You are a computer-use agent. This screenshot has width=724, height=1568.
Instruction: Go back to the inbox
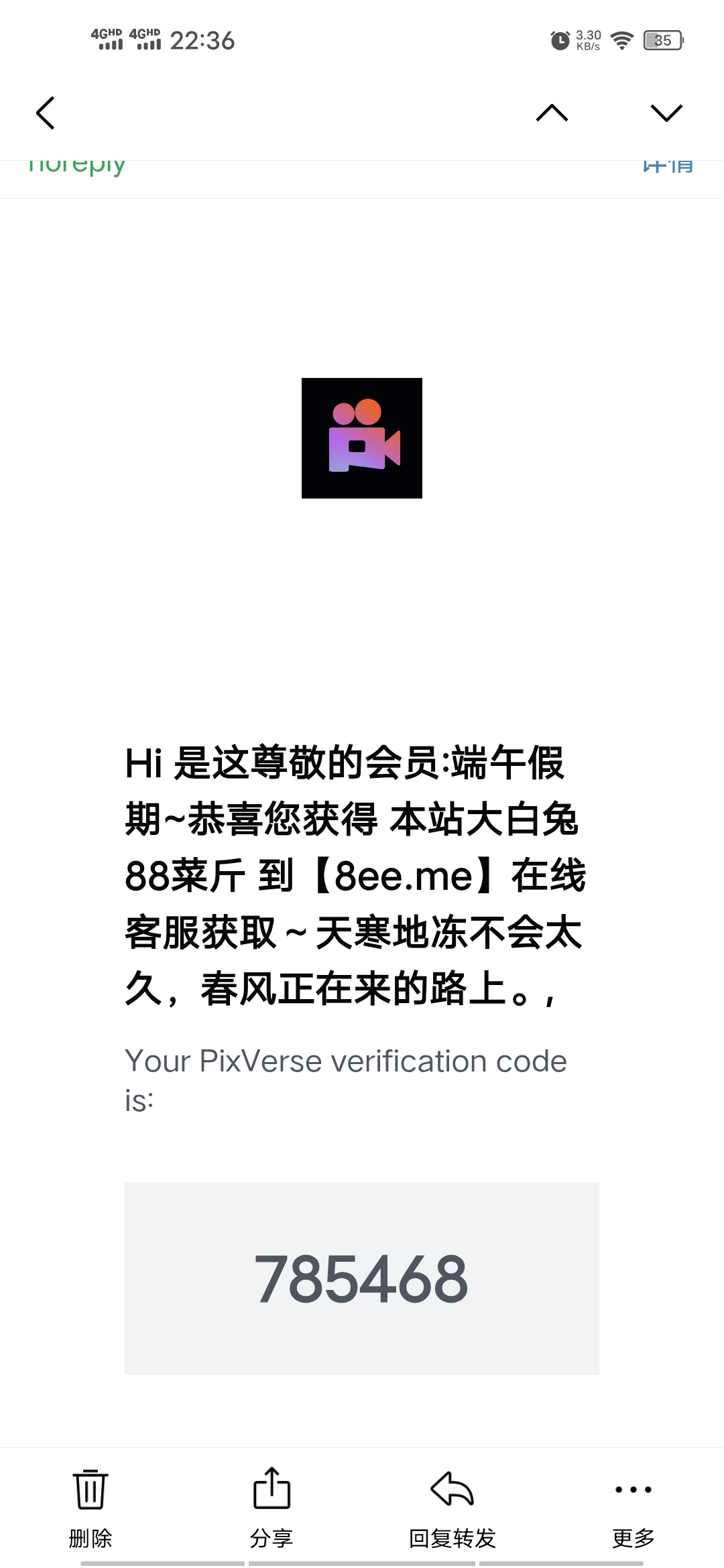(46, 113)
